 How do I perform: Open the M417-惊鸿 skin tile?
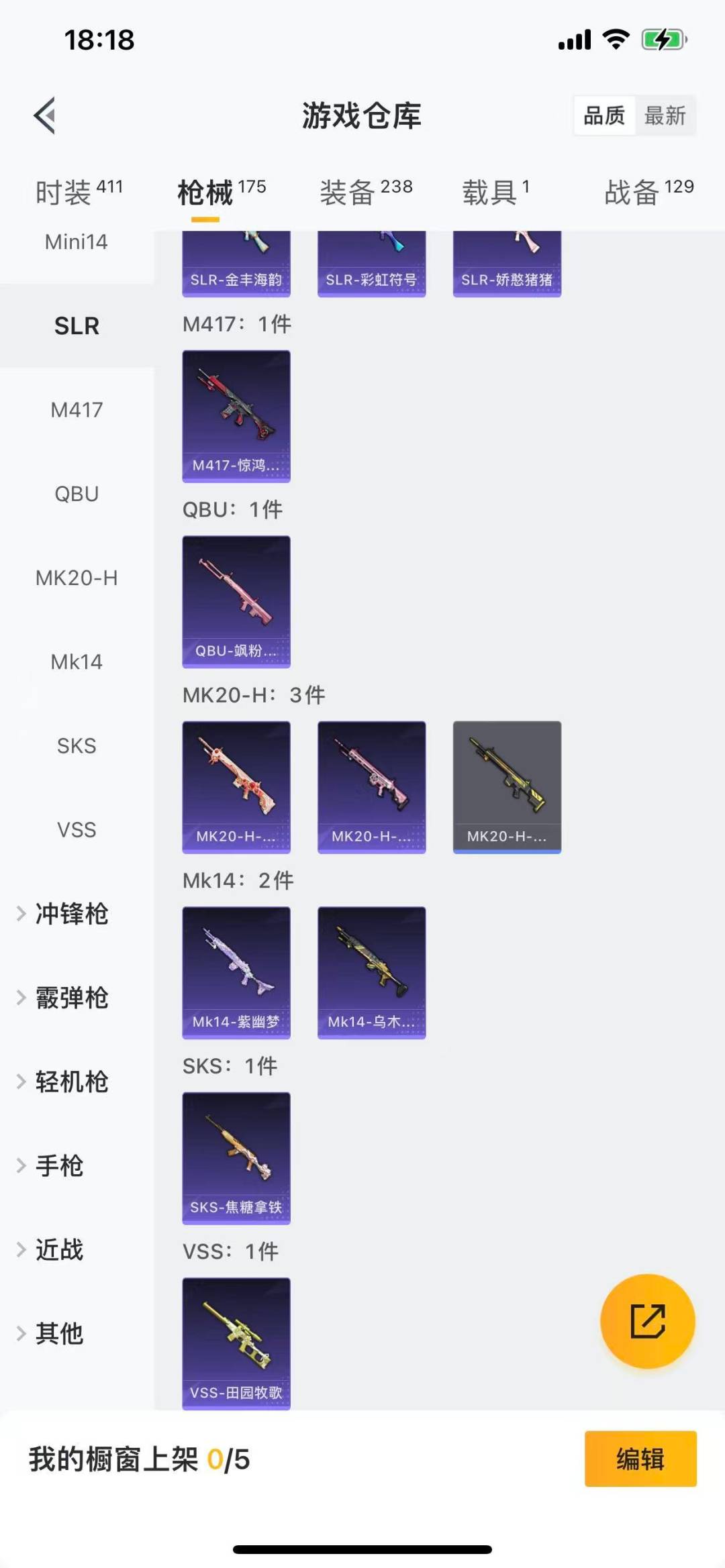[x=236, y=416]
